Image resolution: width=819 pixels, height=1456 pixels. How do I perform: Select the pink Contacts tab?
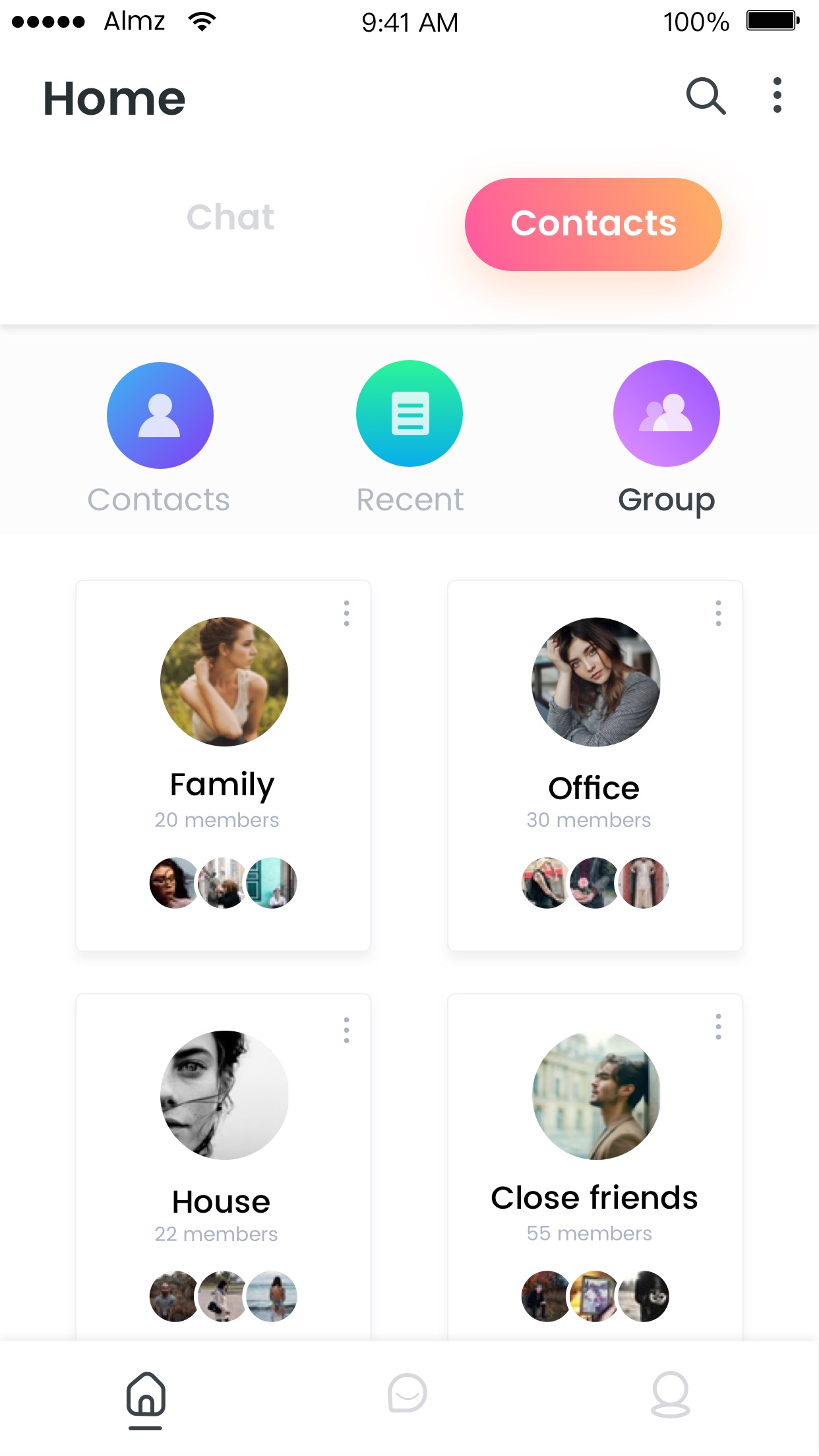593,224
